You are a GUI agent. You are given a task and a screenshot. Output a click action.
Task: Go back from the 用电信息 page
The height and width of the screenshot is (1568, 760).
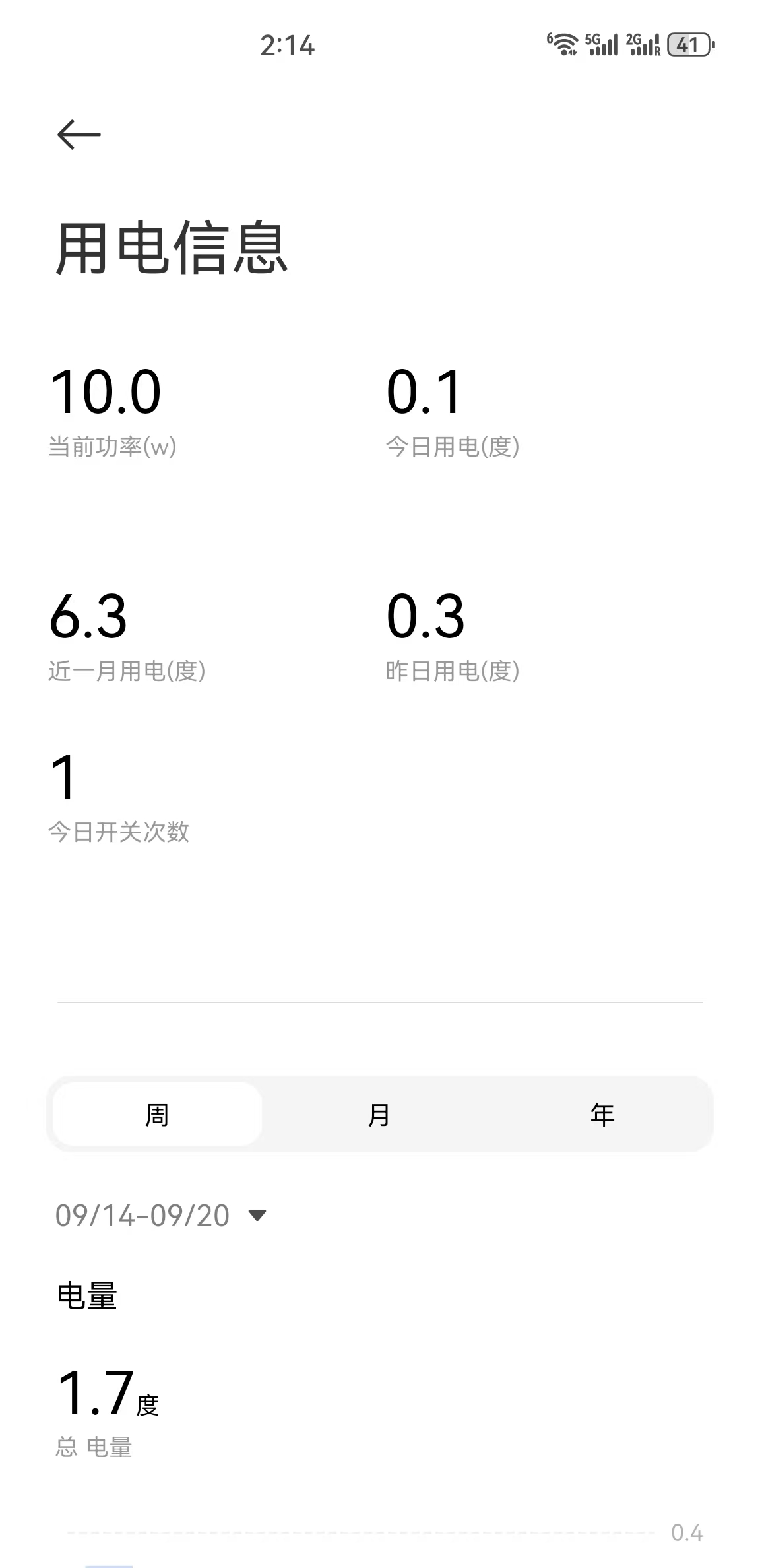coord(79,135)
